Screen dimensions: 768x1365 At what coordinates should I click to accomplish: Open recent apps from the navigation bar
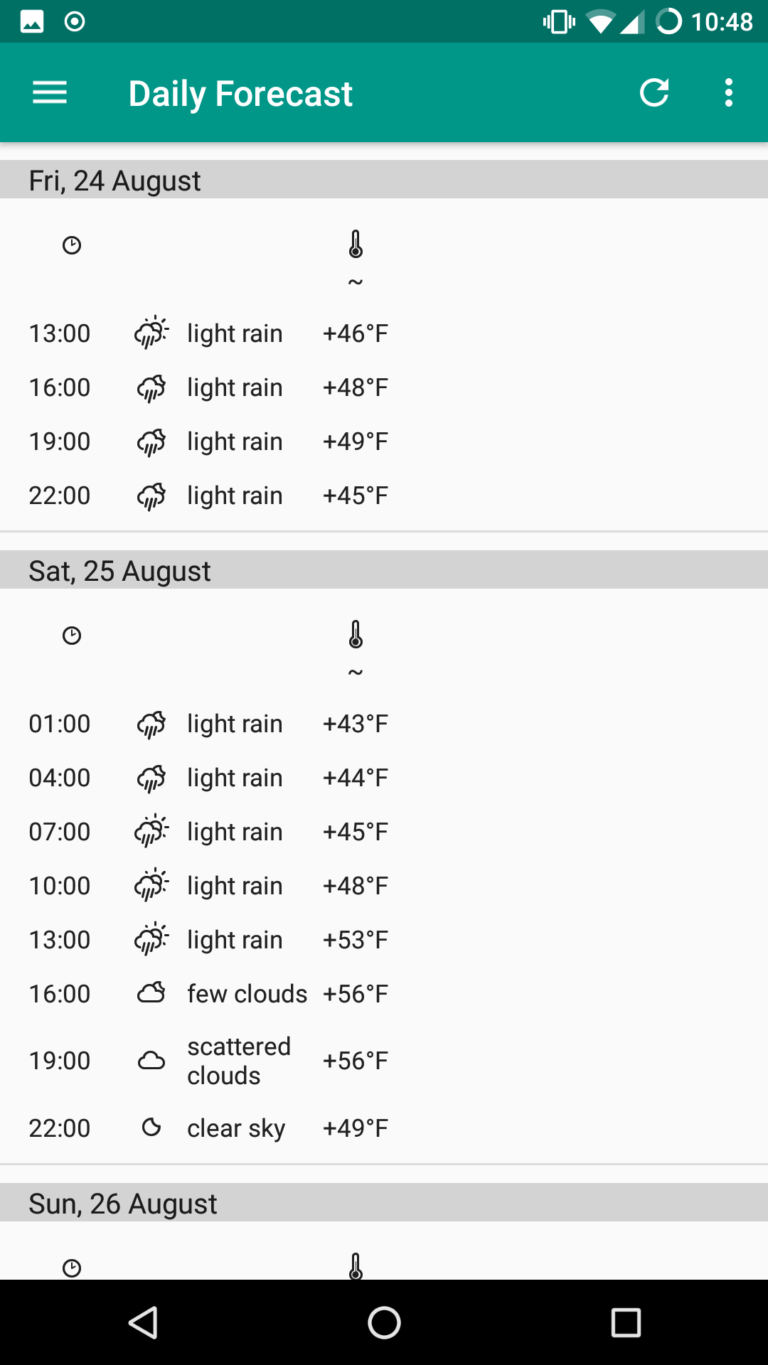pos(625,1322)
